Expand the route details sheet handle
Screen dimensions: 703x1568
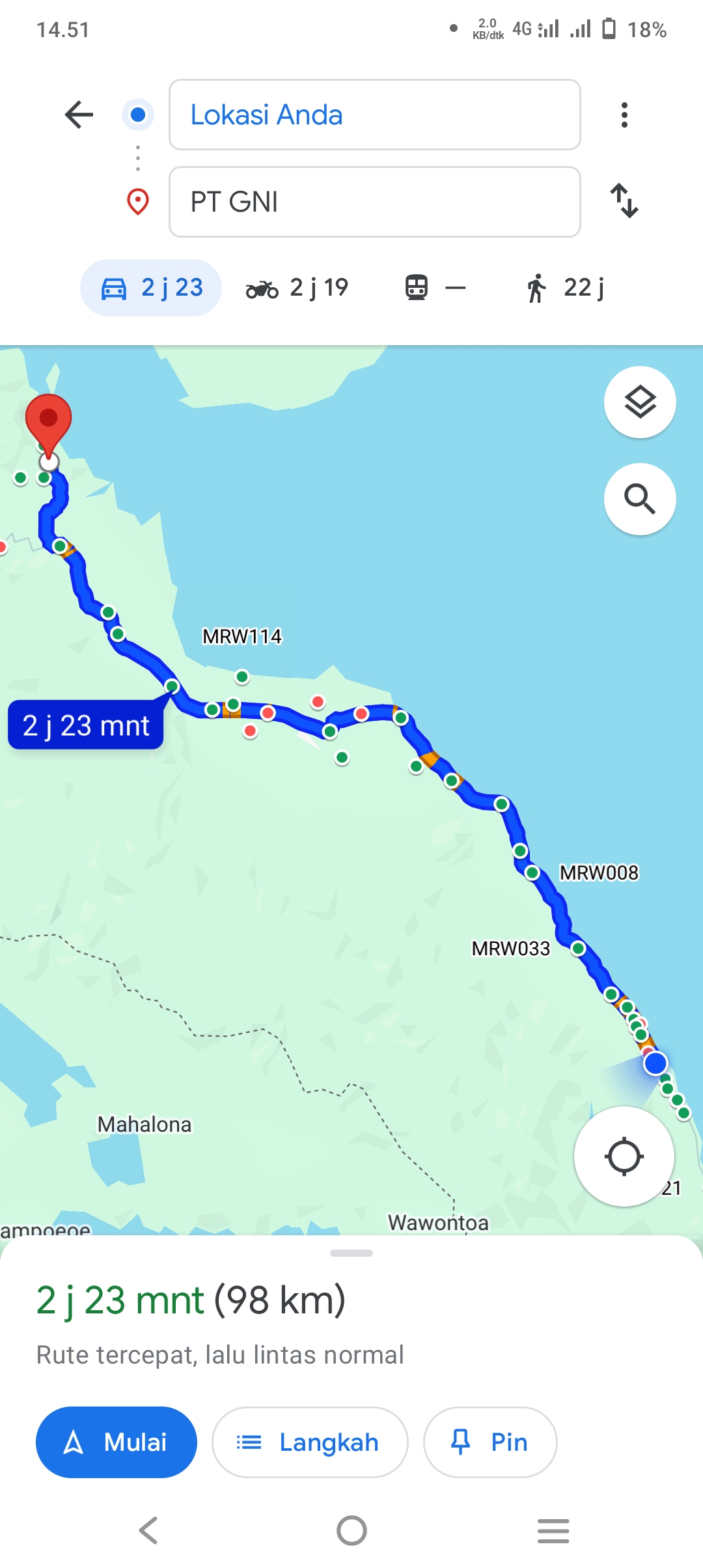pos(351,1253)
